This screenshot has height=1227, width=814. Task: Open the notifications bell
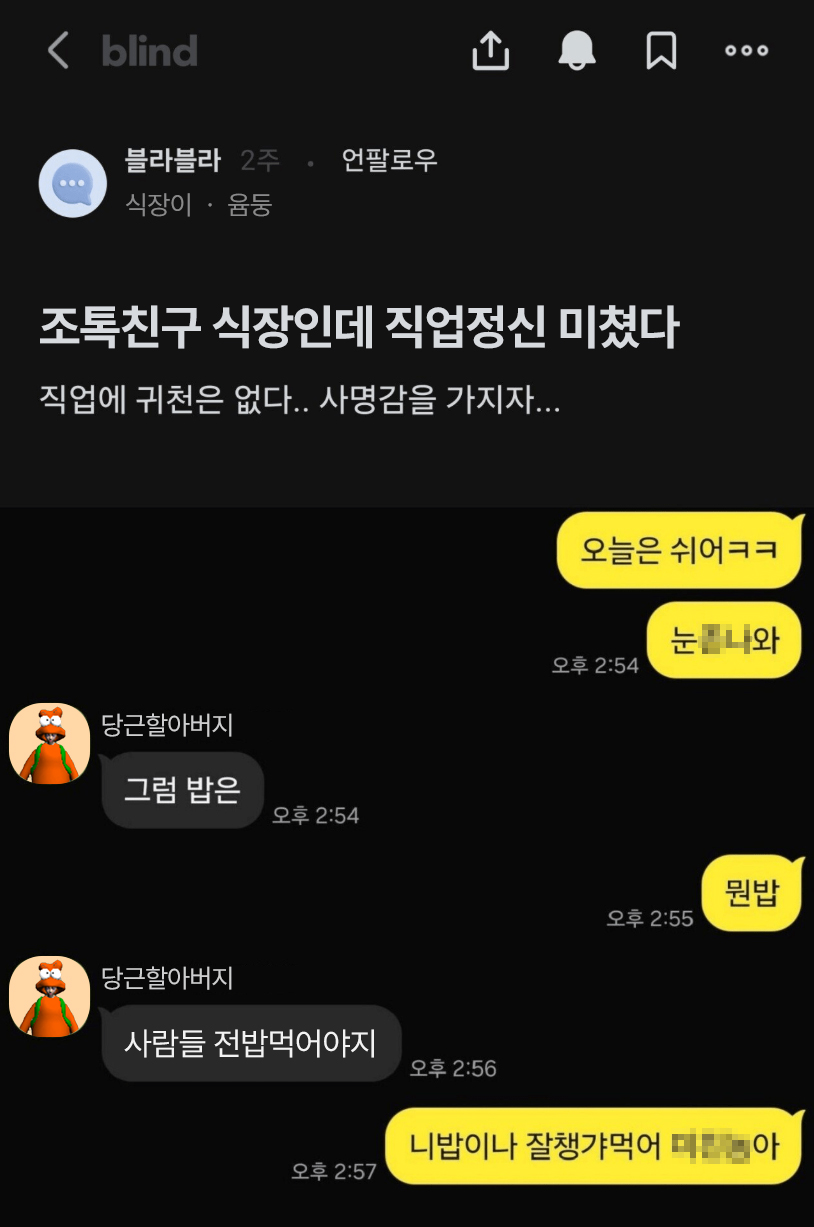coord(576,50)
